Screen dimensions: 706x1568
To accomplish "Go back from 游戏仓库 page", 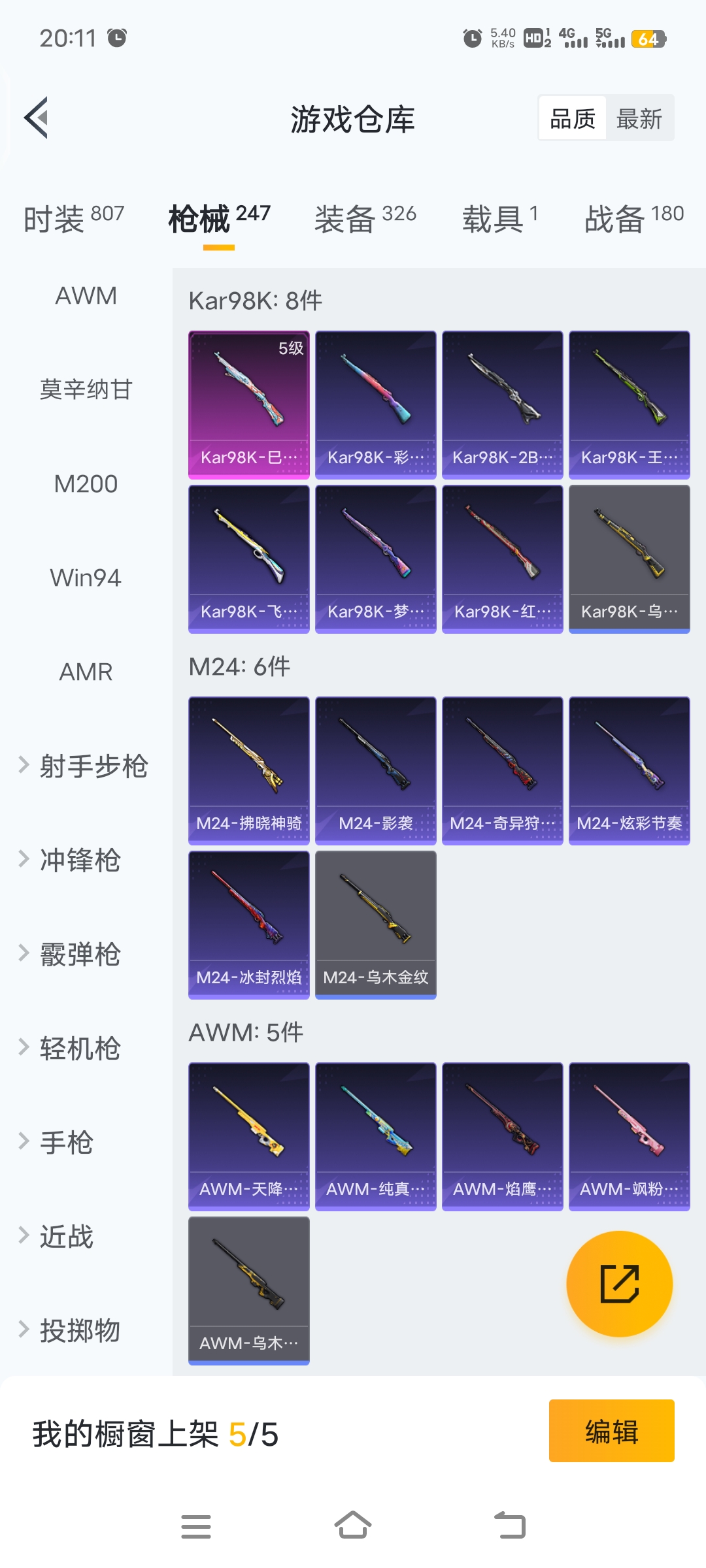I will click(37, 118).
